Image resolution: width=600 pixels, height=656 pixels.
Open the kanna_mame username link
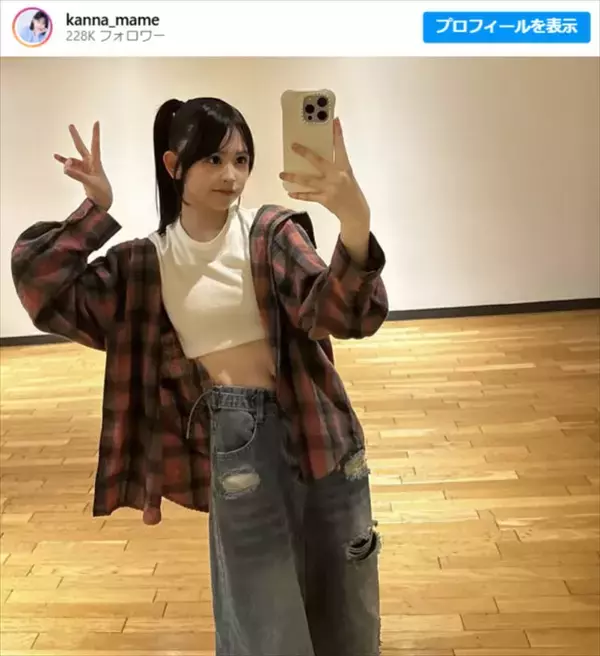point(111,19)
